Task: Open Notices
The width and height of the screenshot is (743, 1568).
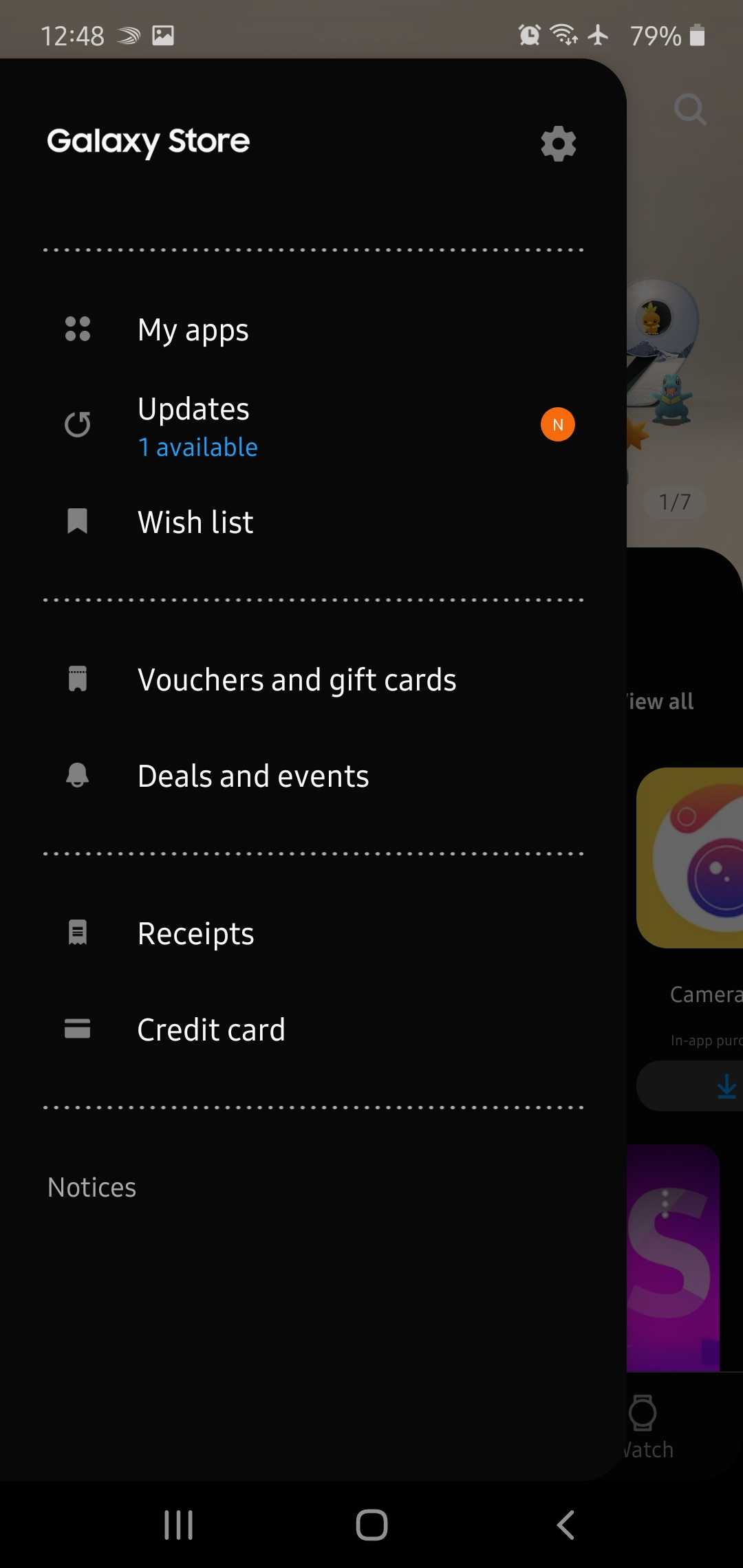Action: [92, 1188]
